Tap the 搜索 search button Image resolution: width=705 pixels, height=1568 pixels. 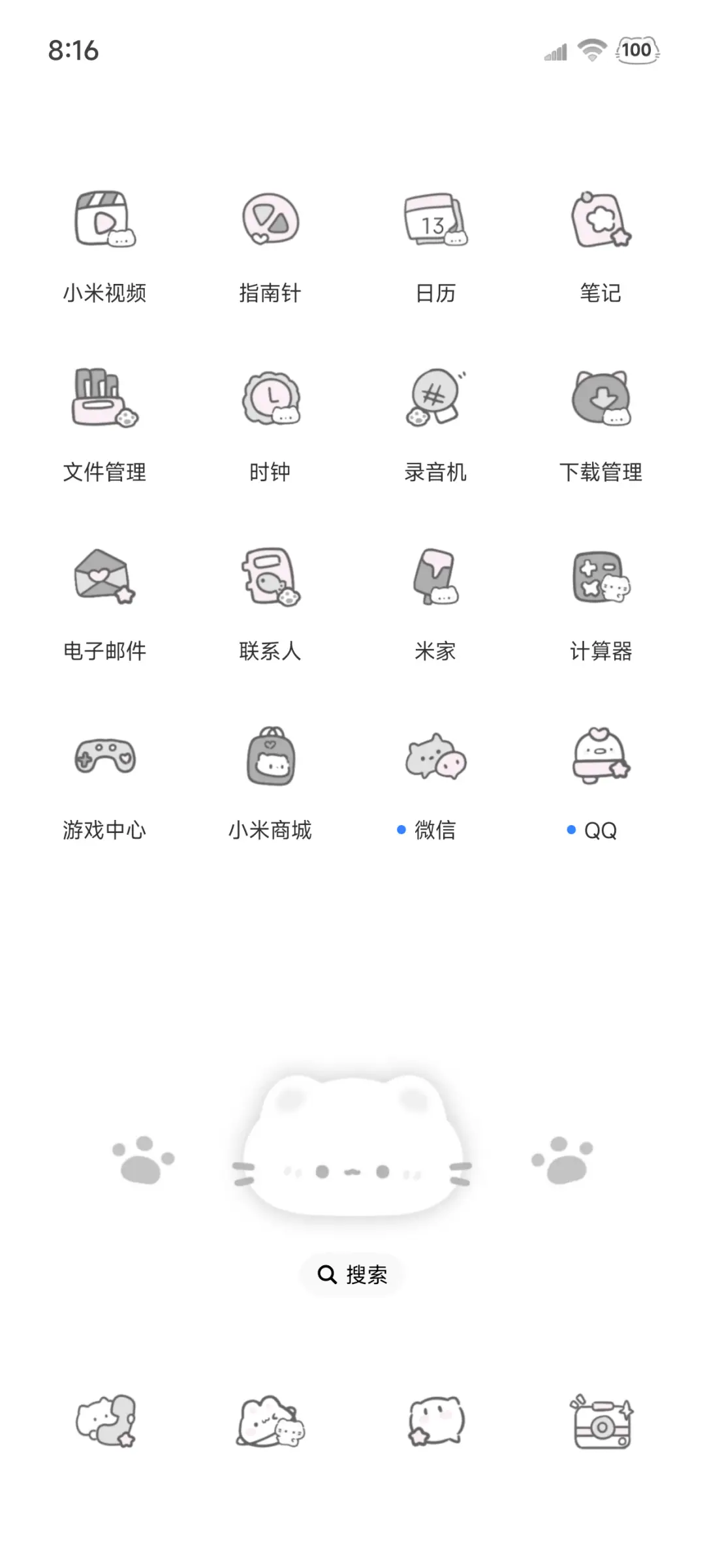tap(352, 1273)
